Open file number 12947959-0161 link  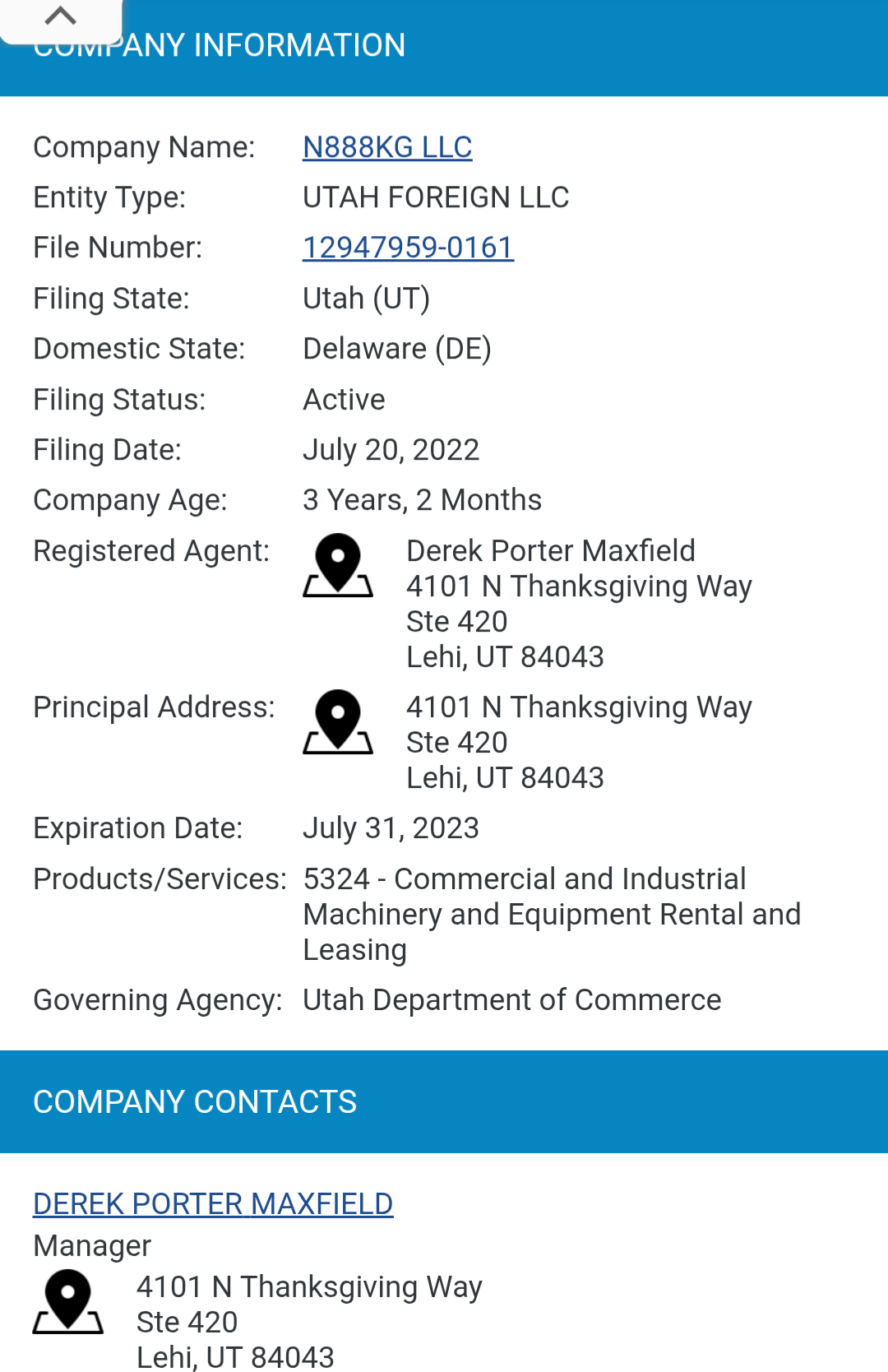408,248
